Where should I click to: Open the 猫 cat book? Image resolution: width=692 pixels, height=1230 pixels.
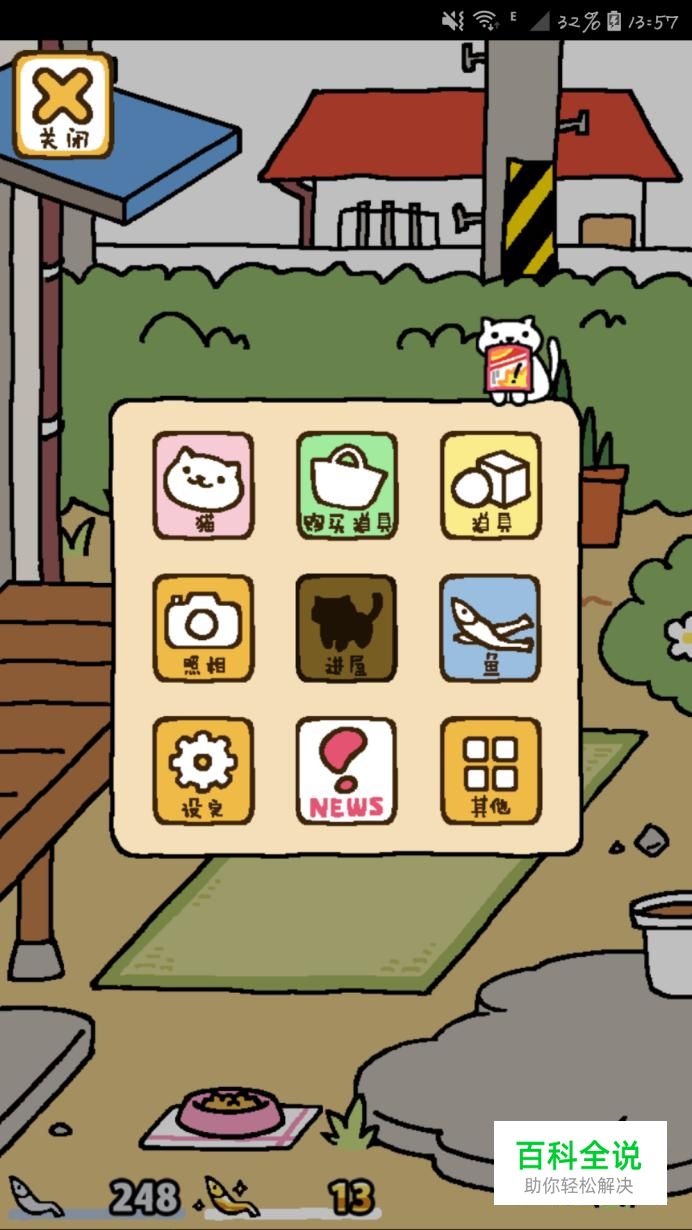203,486
